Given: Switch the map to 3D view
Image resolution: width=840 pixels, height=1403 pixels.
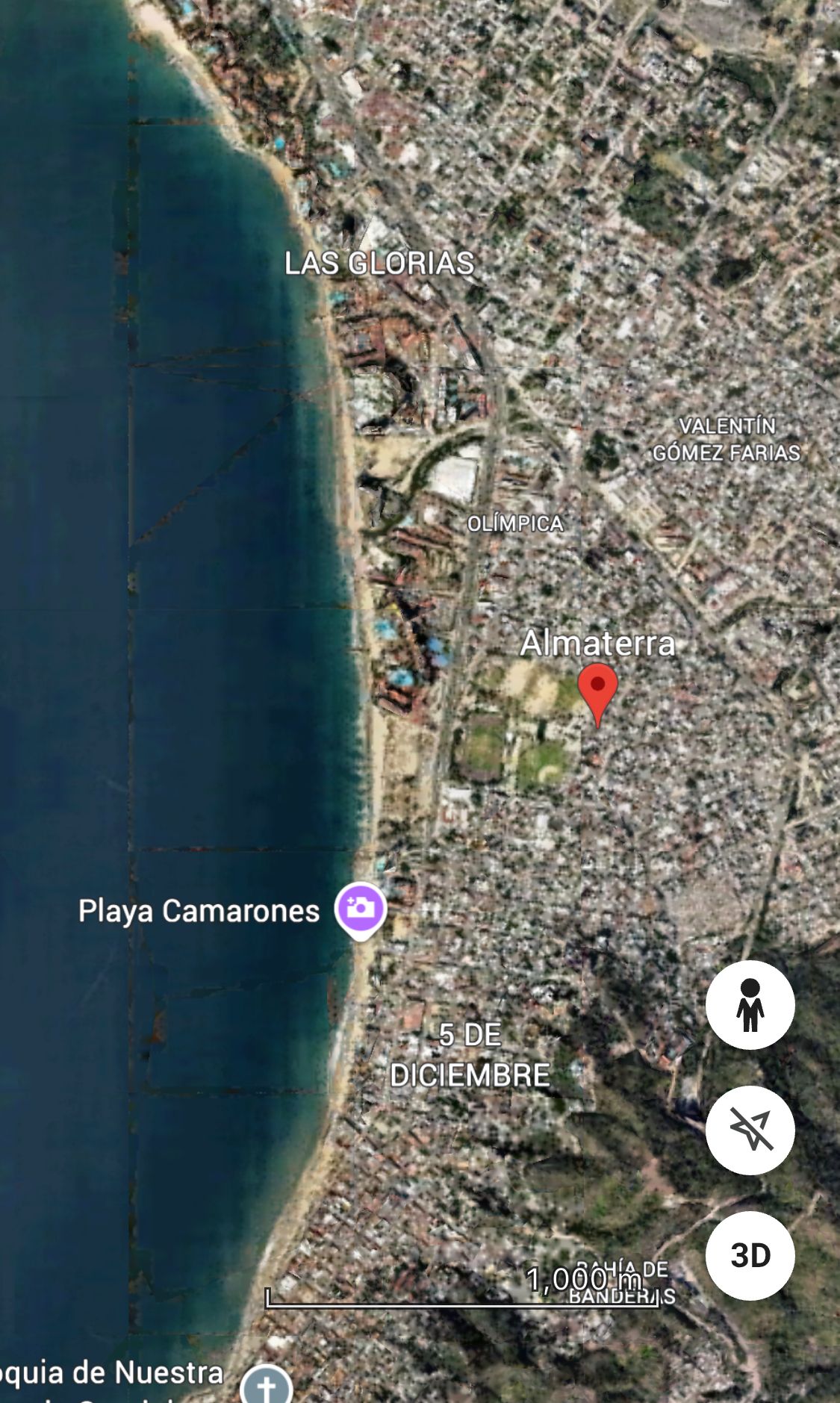Looking at the screenshot, I should (x=750, y=1256).
